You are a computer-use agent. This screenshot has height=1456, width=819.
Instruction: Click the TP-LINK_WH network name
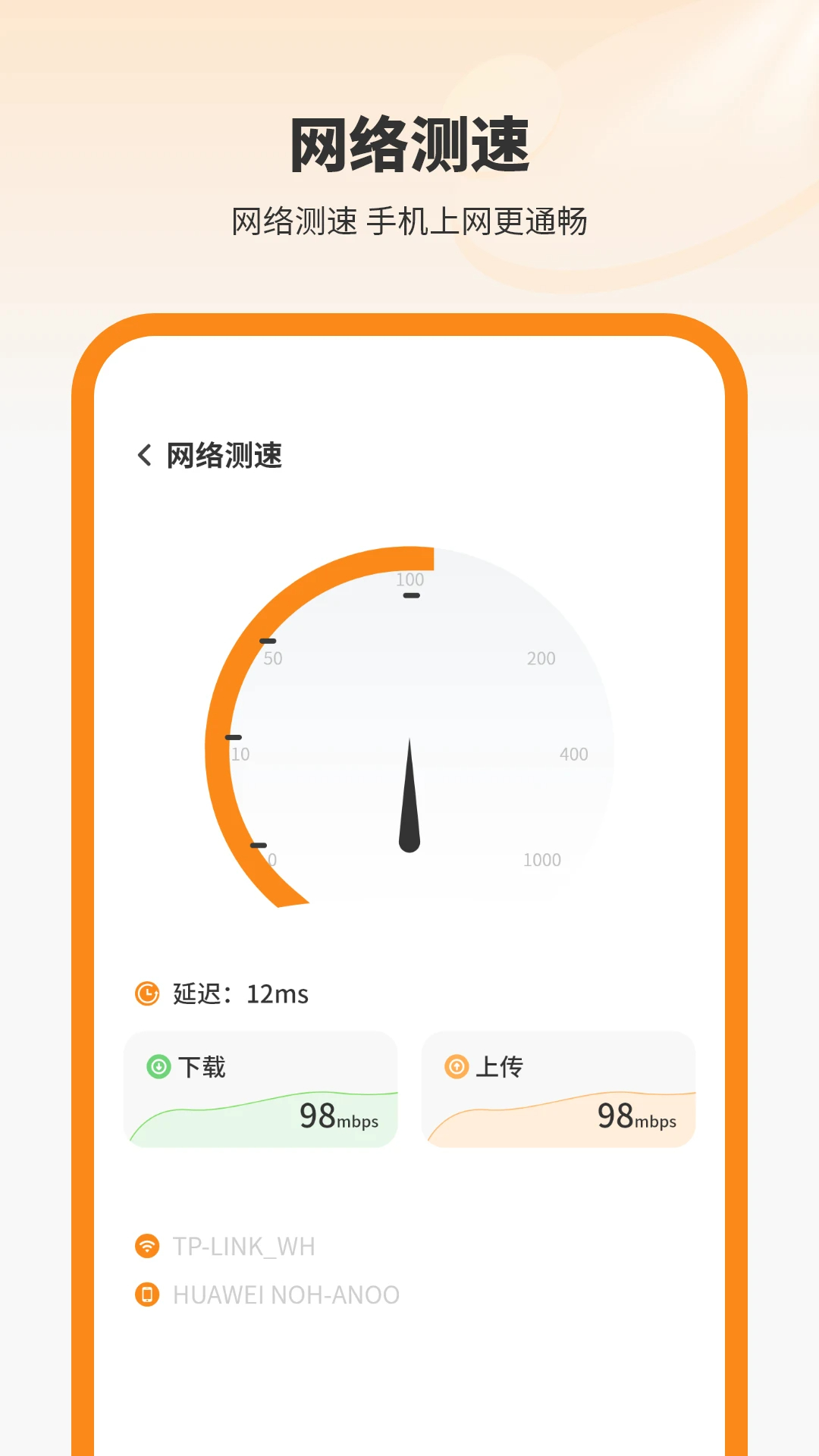coord(243,1244)
